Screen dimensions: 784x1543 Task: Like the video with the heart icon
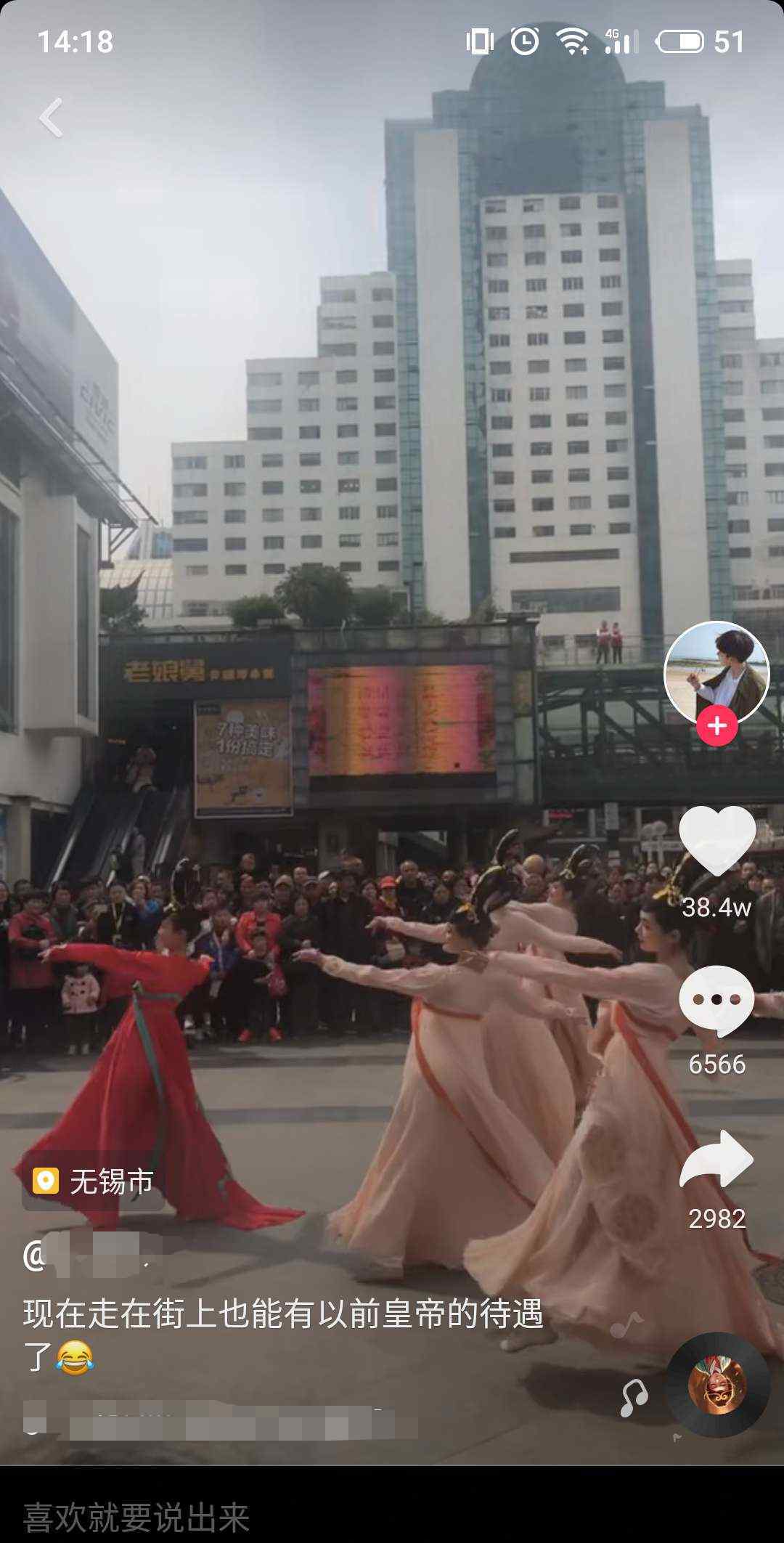point(716,841)
